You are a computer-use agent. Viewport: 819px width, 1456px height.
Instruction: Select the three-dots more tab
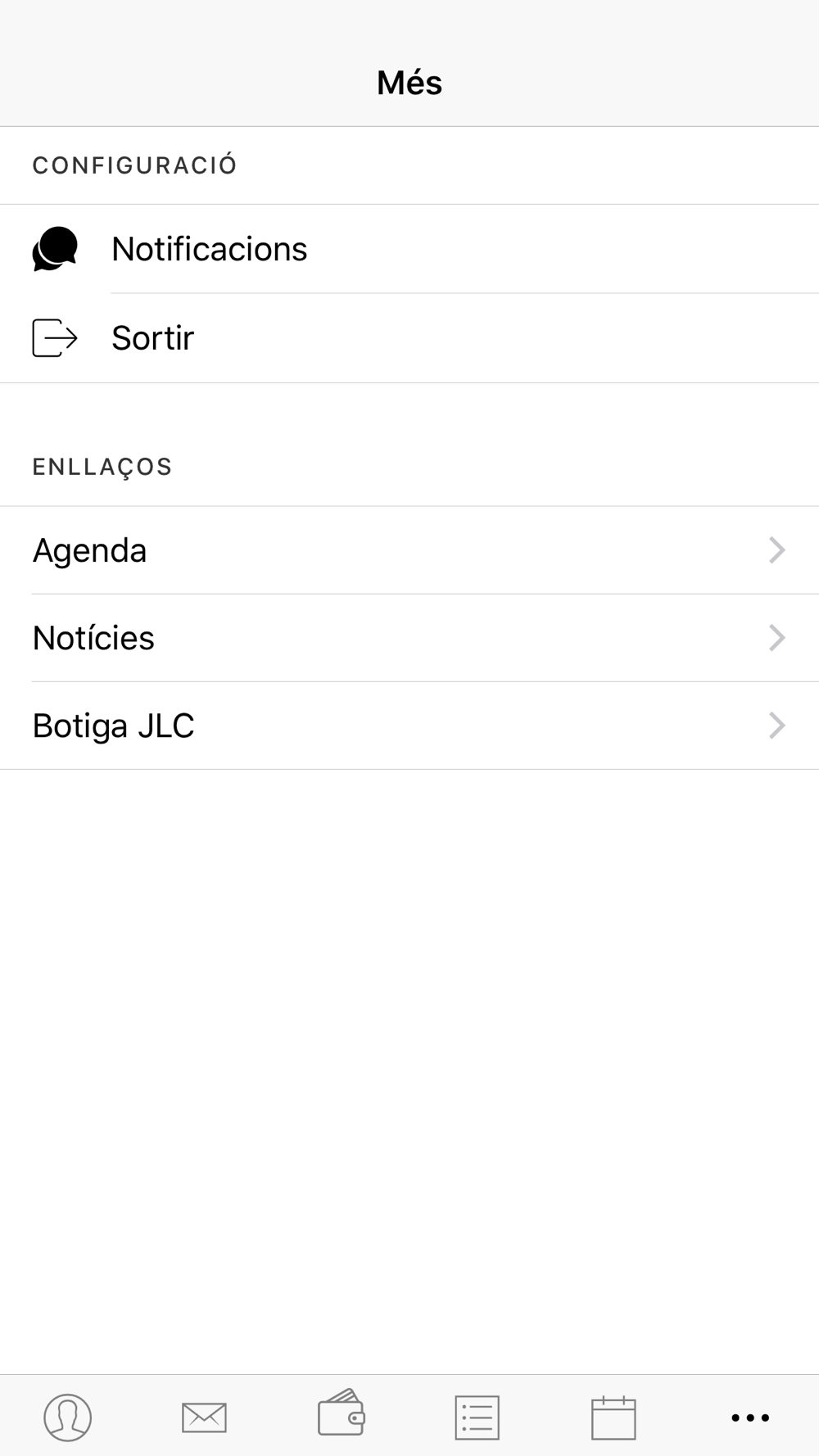pos(749,1418)
